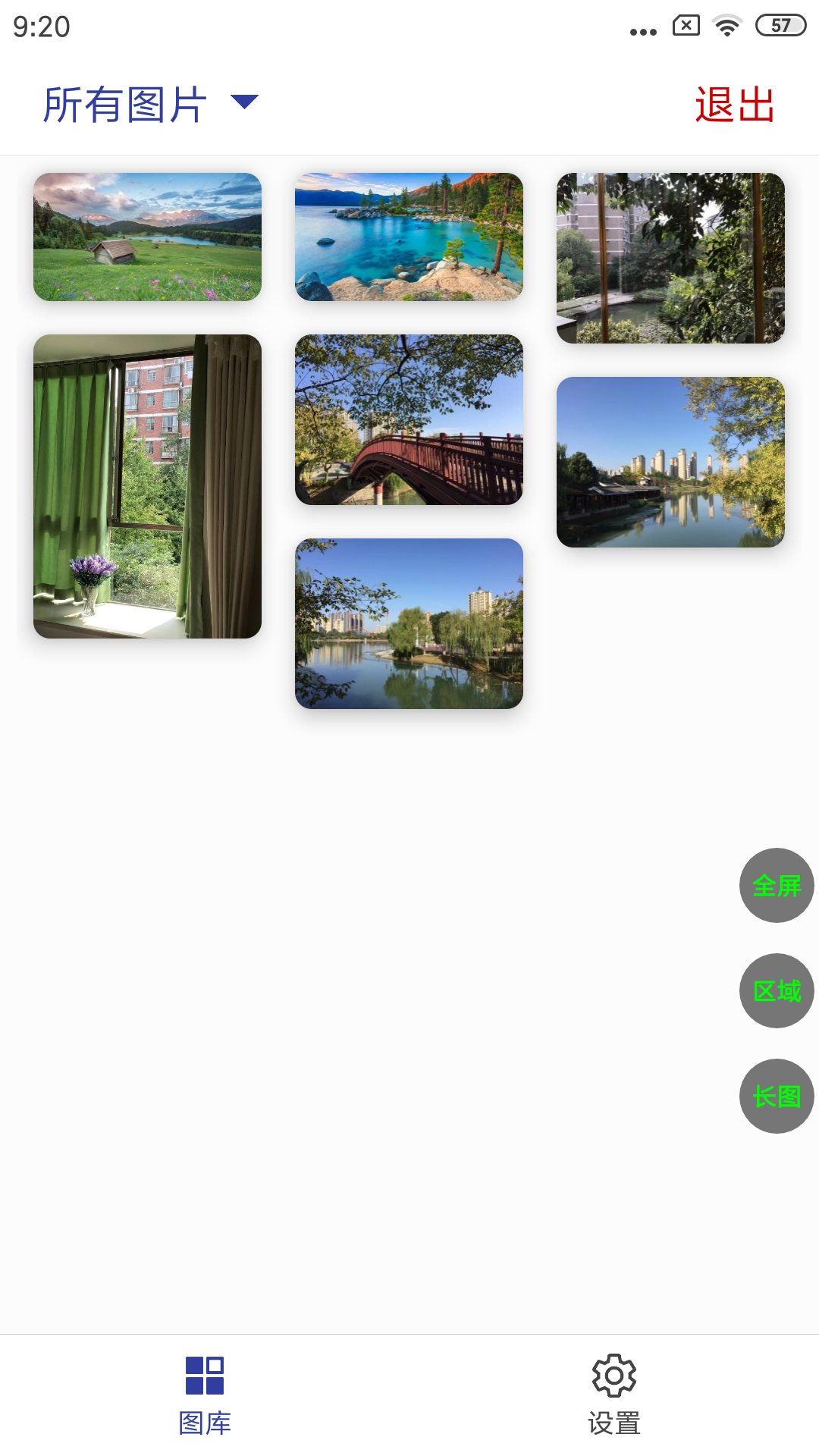This screenshot has width=819, height=1456.
Task: Choose the 区域 region capture button
Action: click(777, 990)
